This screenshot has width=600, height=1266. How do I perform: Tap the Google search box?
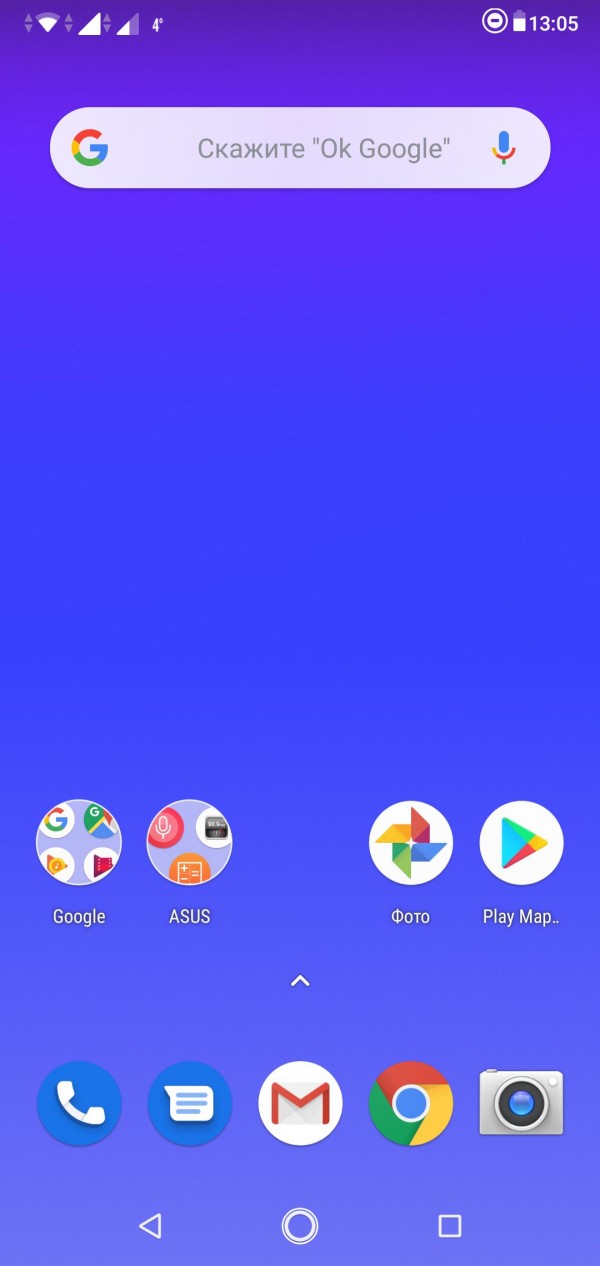300,149
